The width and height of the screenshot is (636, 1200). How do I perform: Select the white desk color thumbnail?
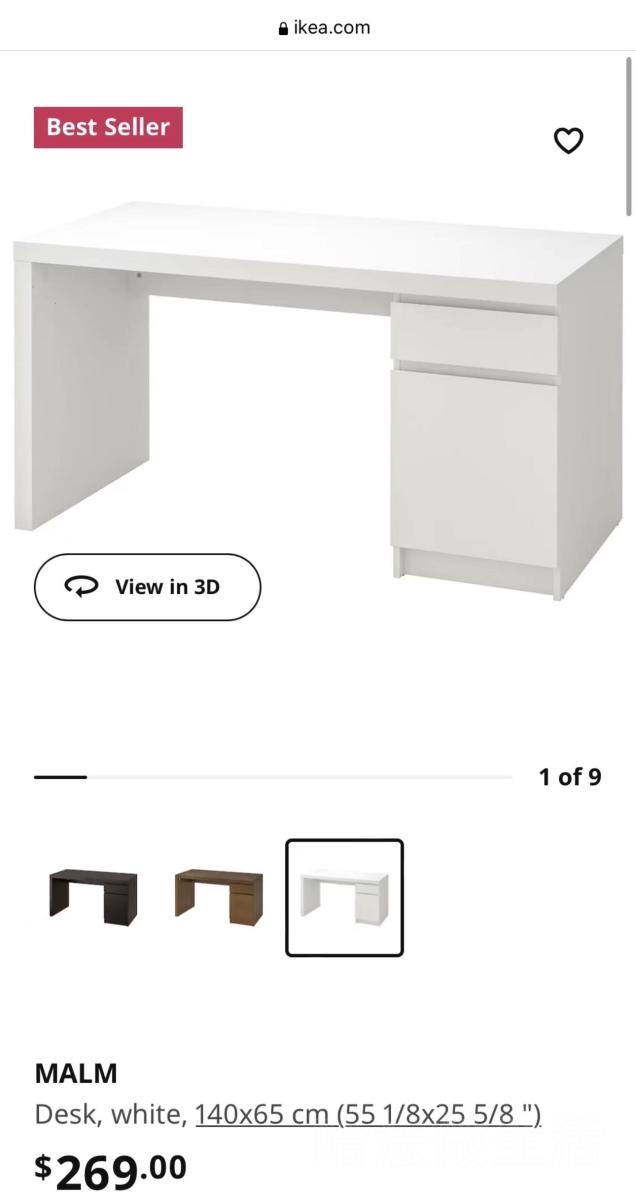344,897
